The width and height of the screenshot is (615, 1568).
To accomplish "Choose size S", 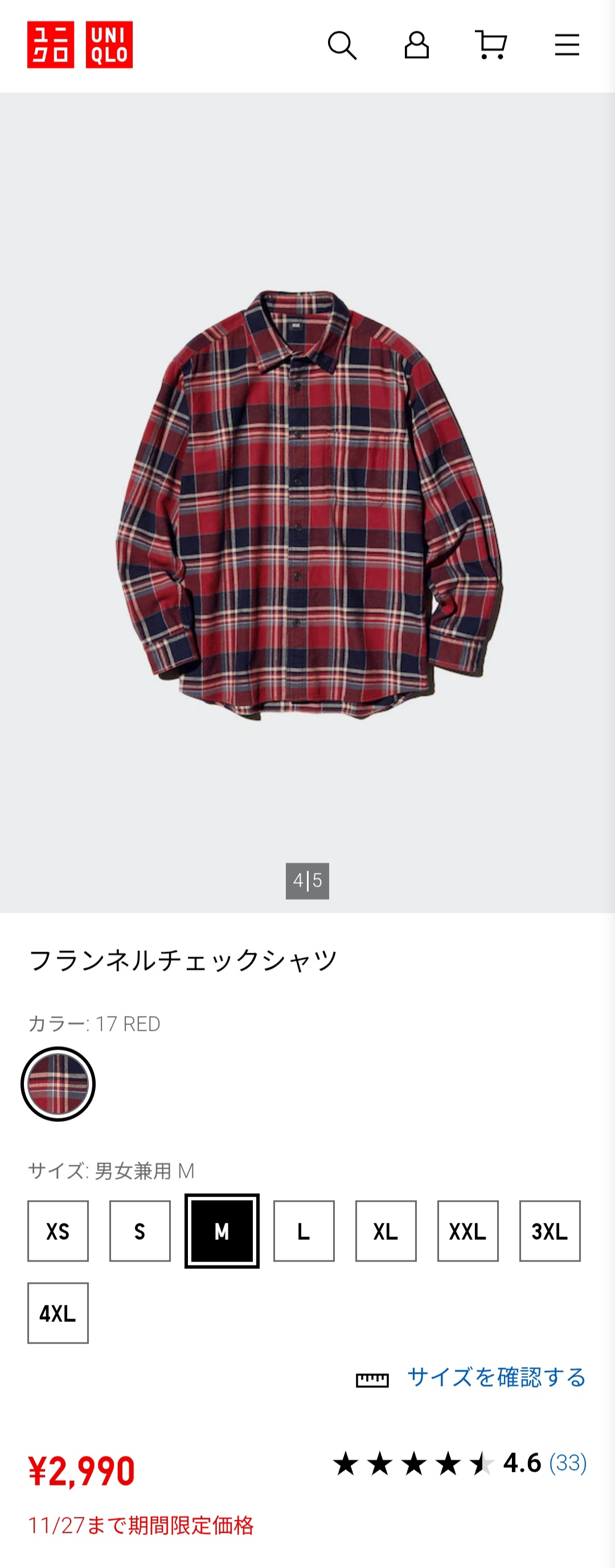I will click(x=140, y=1231).
